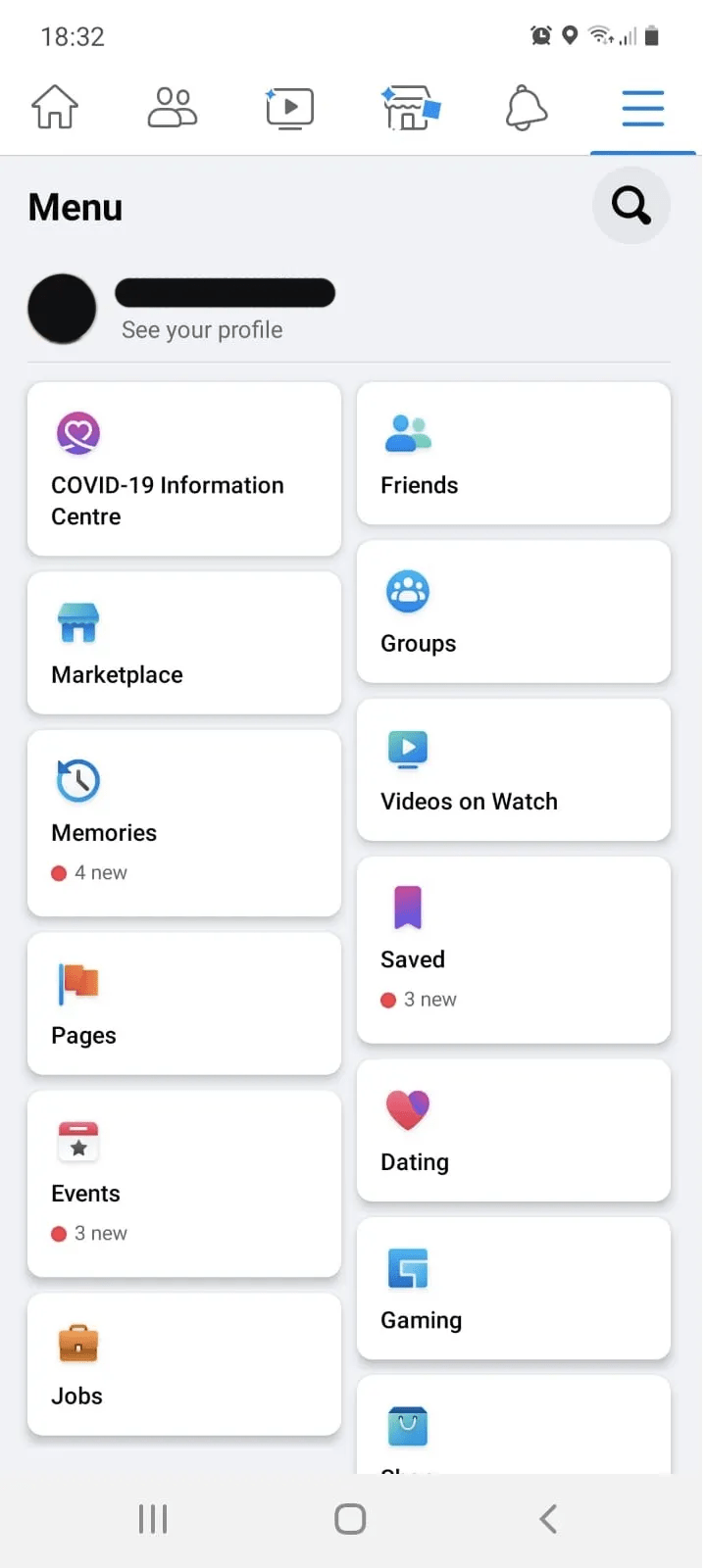Open Videos on Watch
The height and width of the screenshot is (1568, 706).
tap(514, 770)
